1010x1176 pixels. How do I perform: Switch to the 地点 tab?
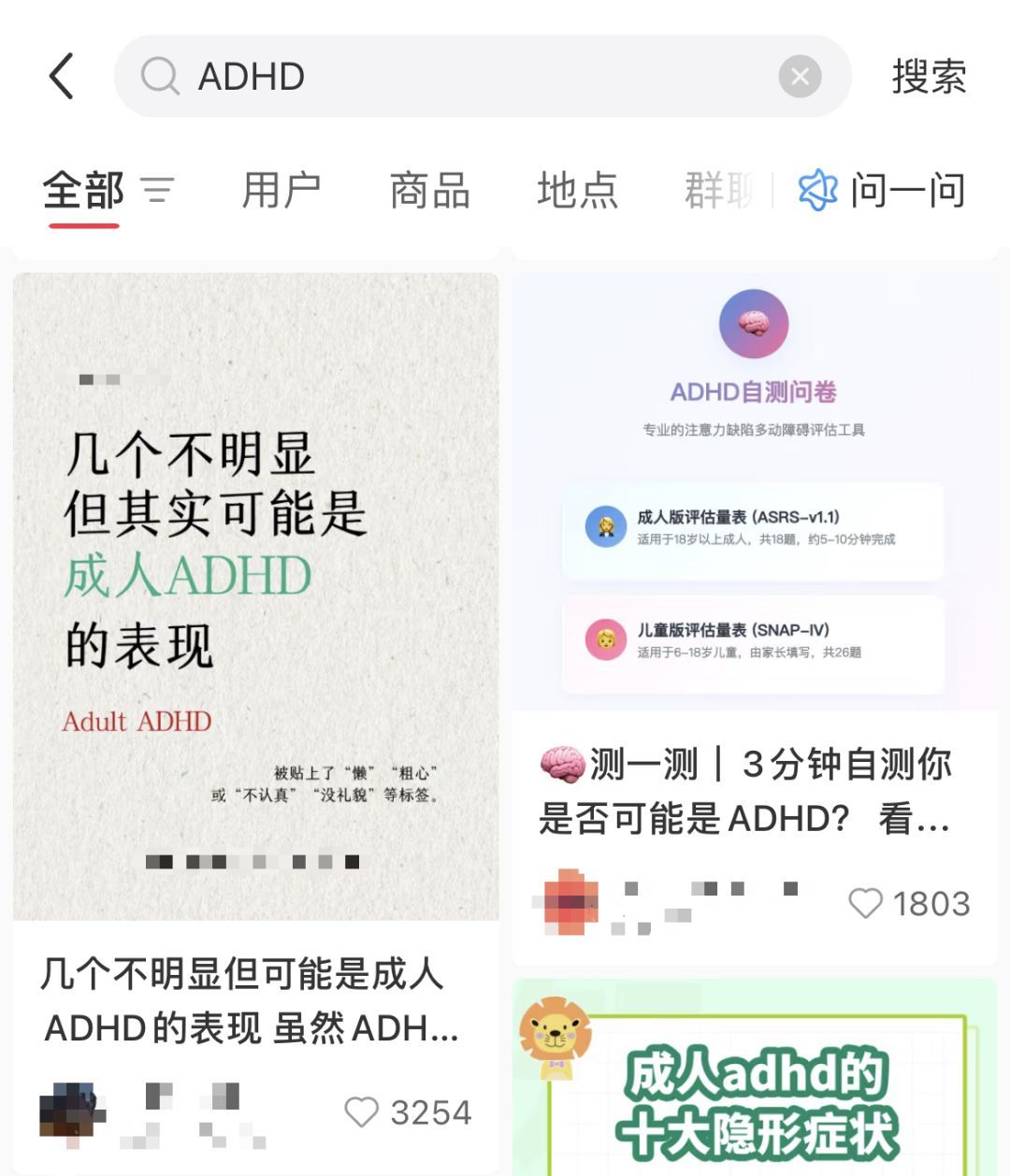pos(577,191)
